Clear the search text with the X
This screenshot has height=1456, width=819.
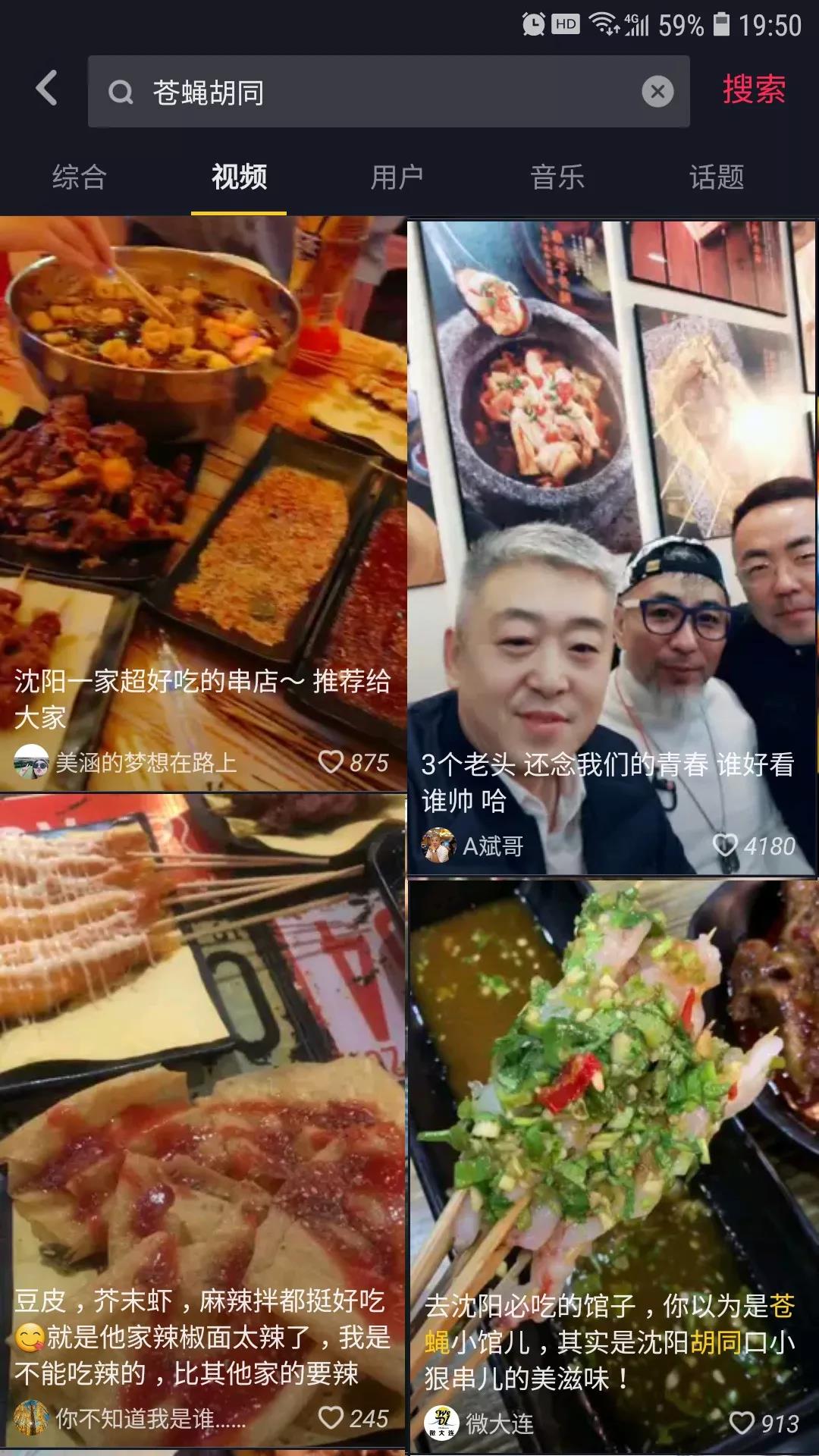click(x=657, y=92)
